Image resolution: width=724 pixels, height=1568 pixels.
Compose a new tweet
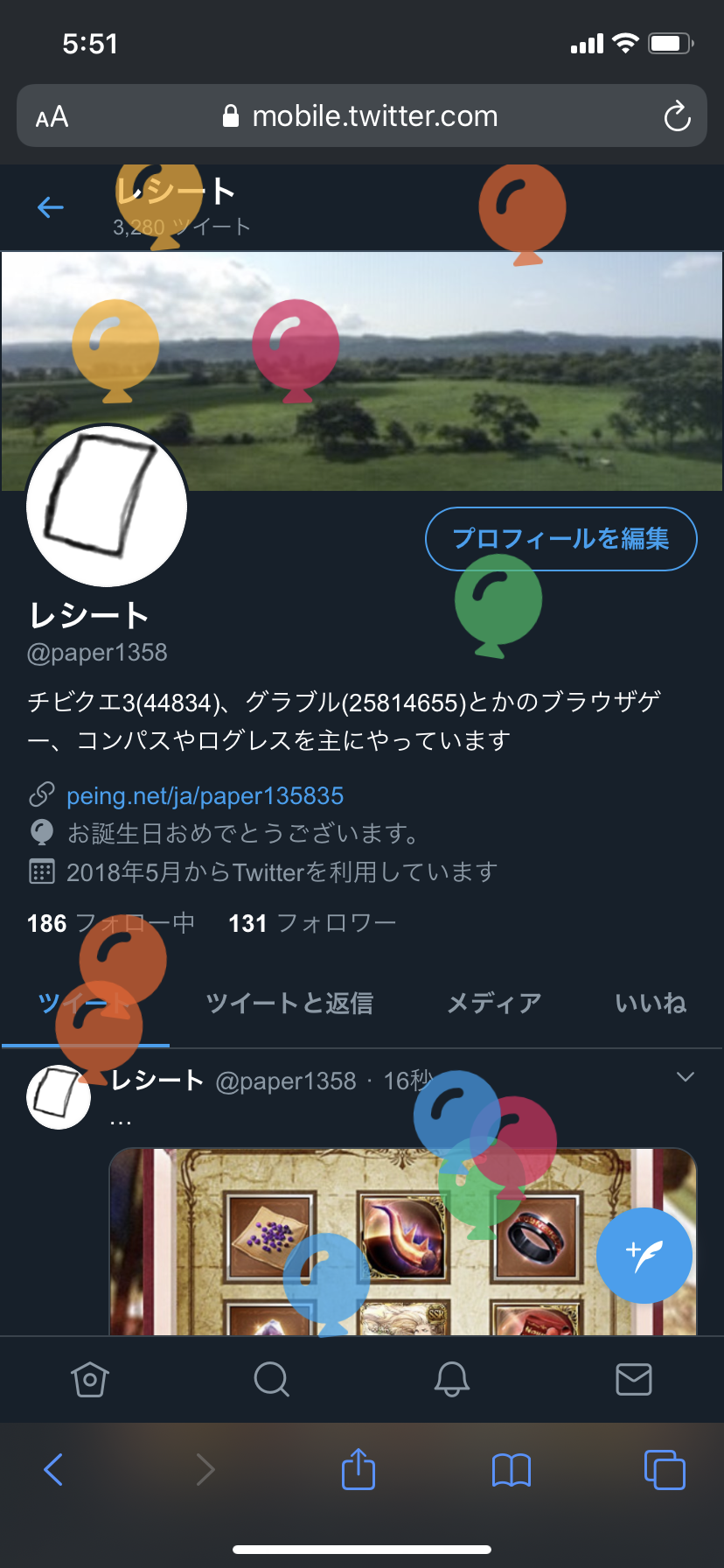coord(644,1256)
